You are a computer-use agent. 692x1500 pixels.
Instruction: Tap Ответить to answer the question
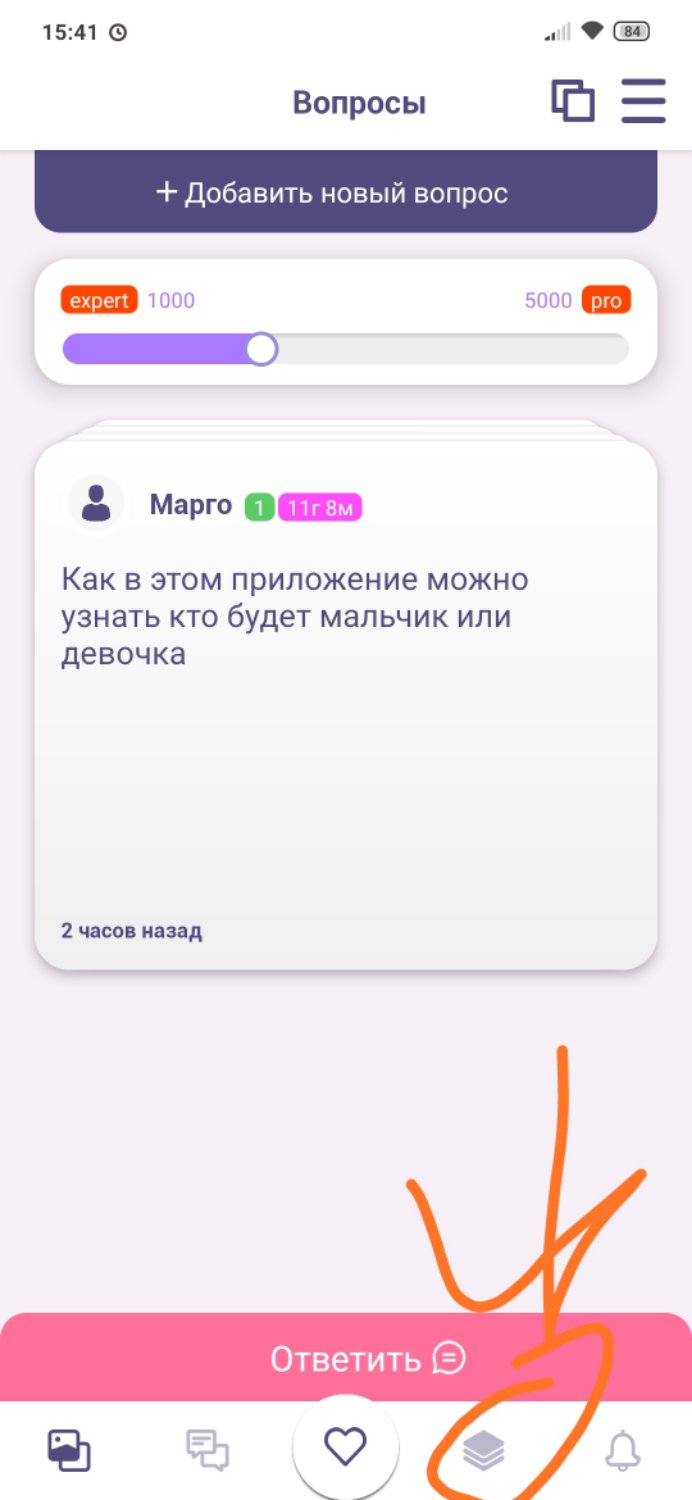tap(346, 1358)
